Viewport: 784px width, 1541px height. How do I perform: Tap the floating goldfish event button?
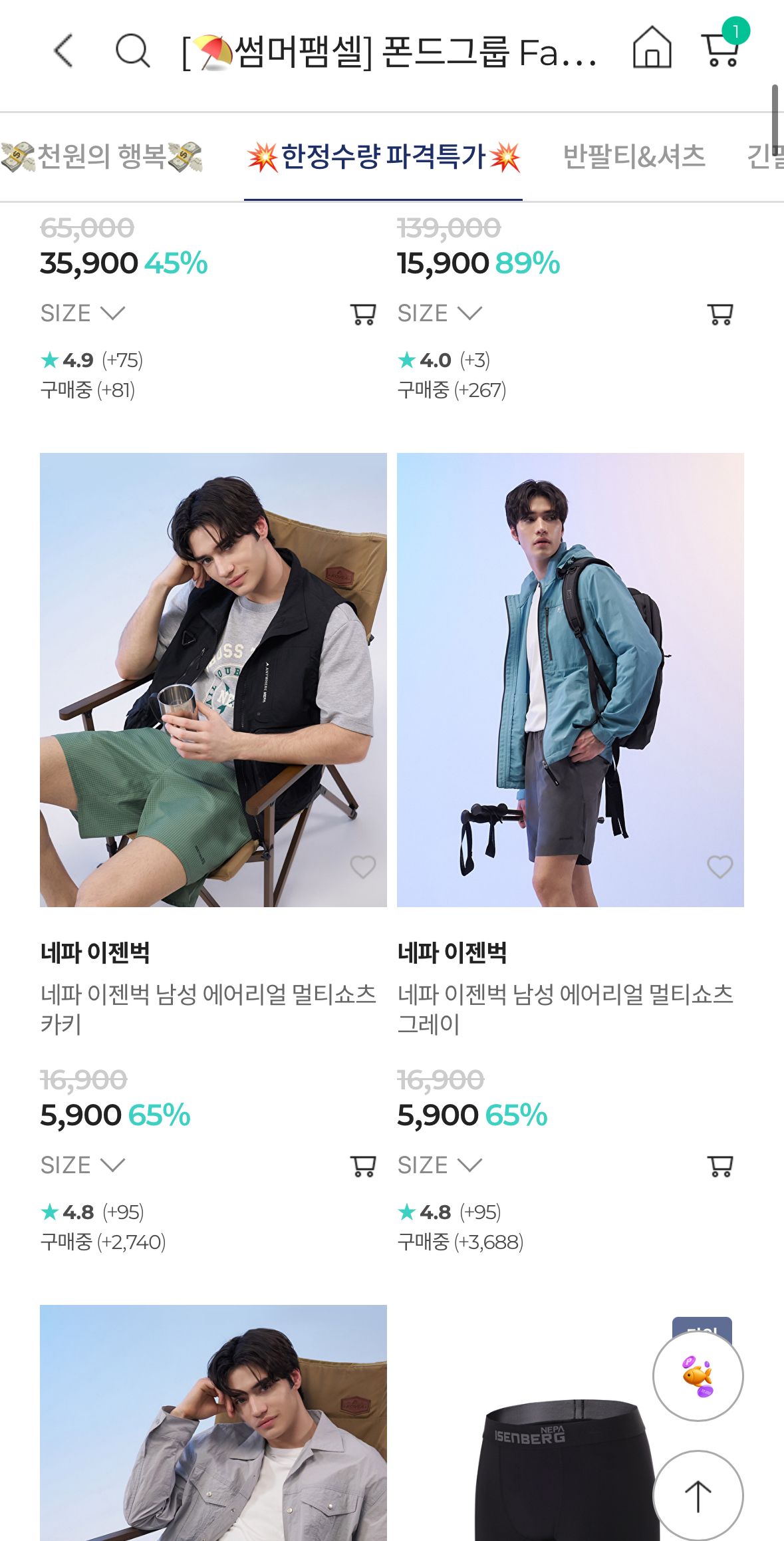(x=698, y=1376)
